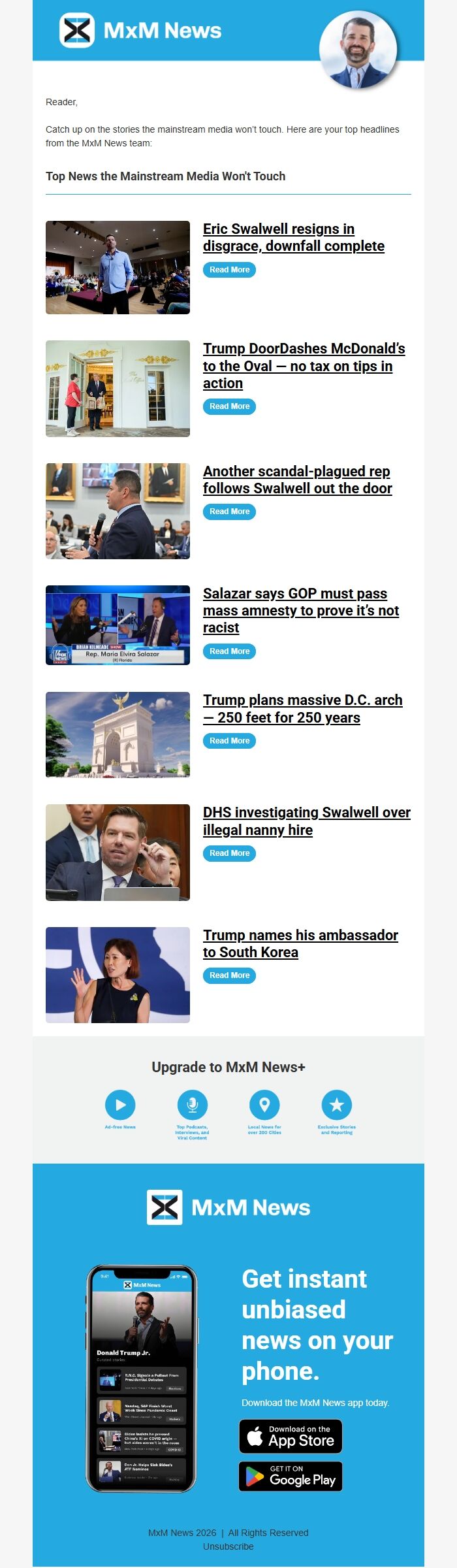Tap Read More under the Swalwell resigns headline
Screen dimensions: 457x1568
point(229,270)
